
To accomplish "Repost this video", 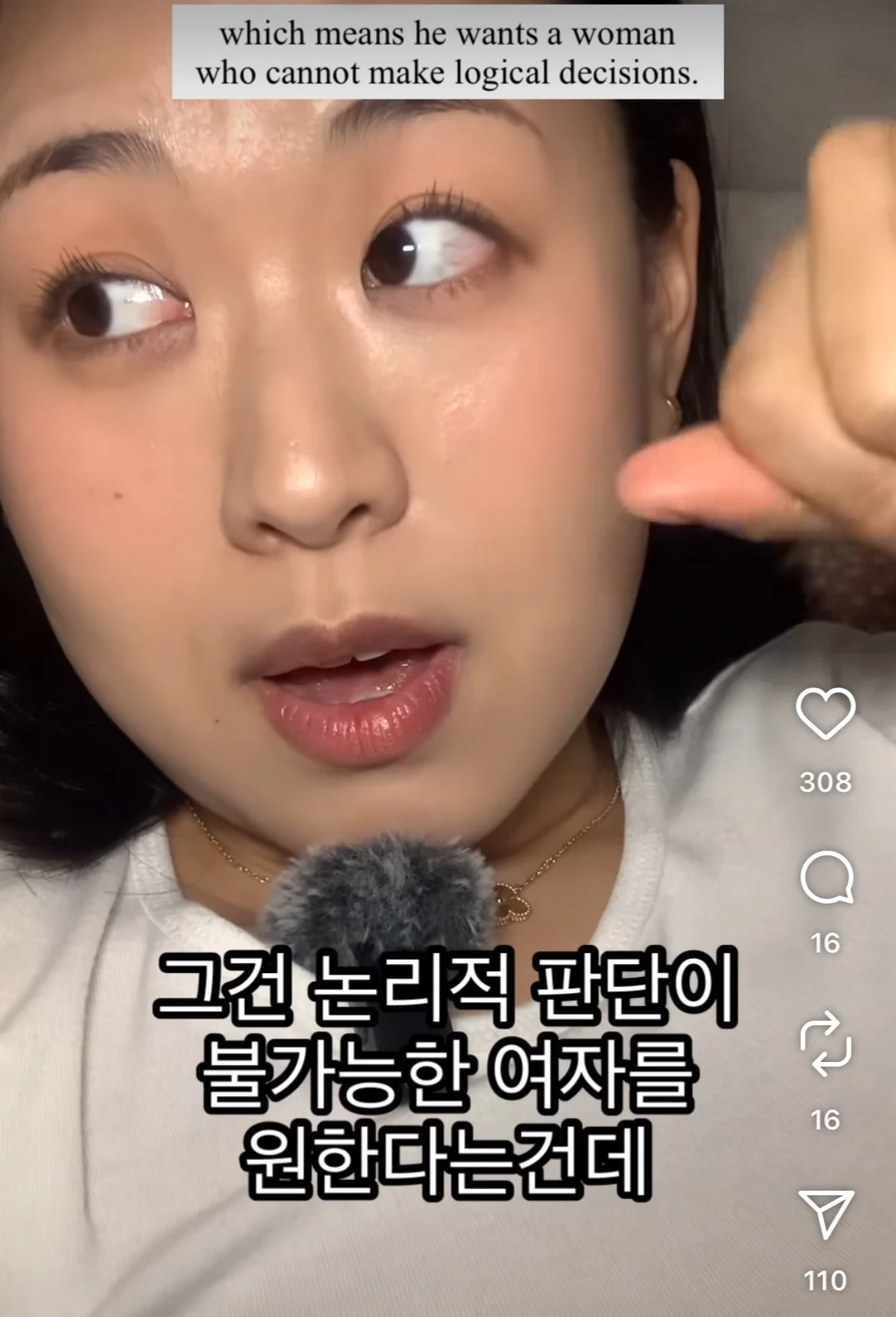I will tap(826, 1044).
